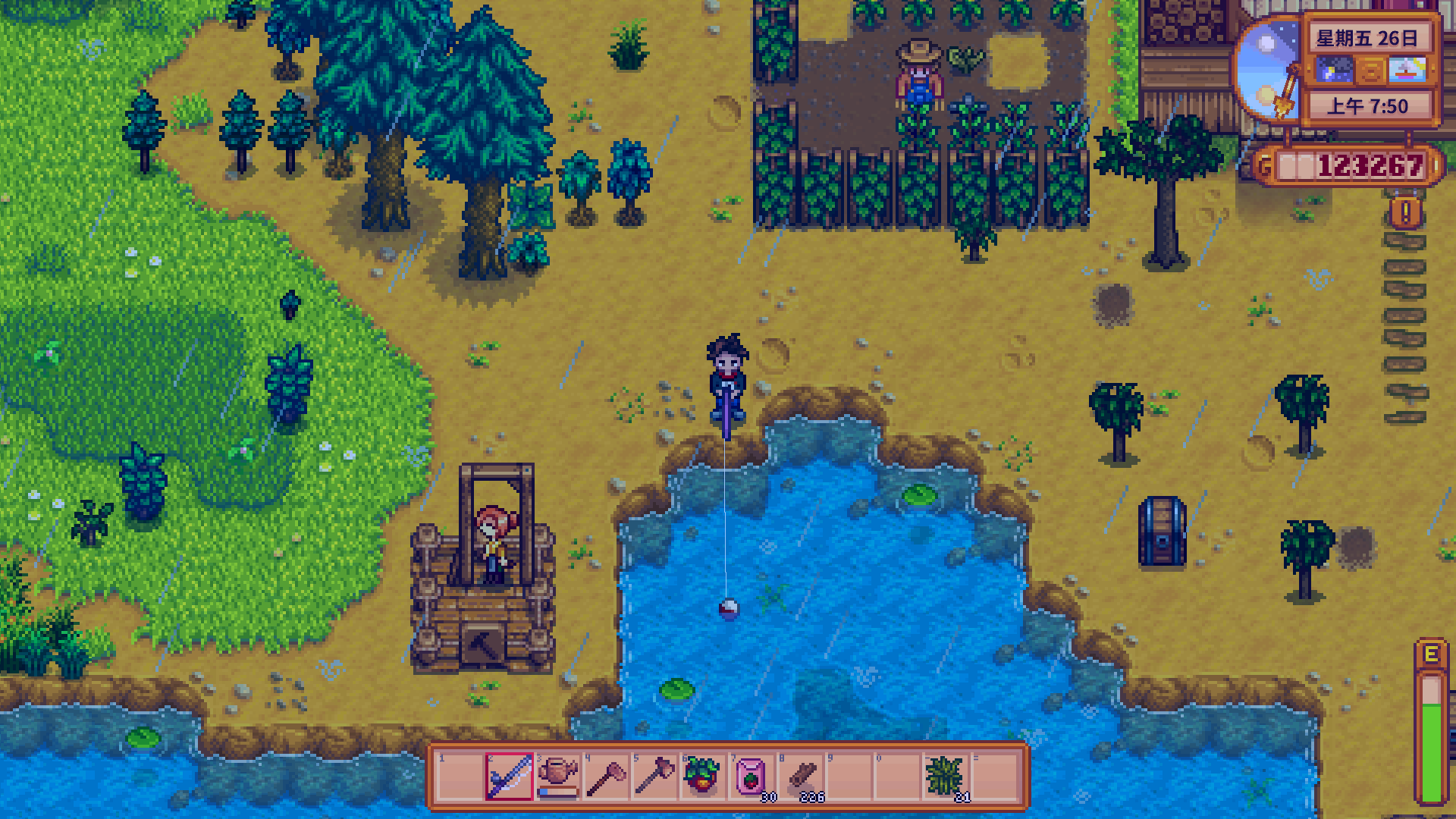Choose the seed packet with 30 count
1456x819 pixels.
[x=752, y=777]
